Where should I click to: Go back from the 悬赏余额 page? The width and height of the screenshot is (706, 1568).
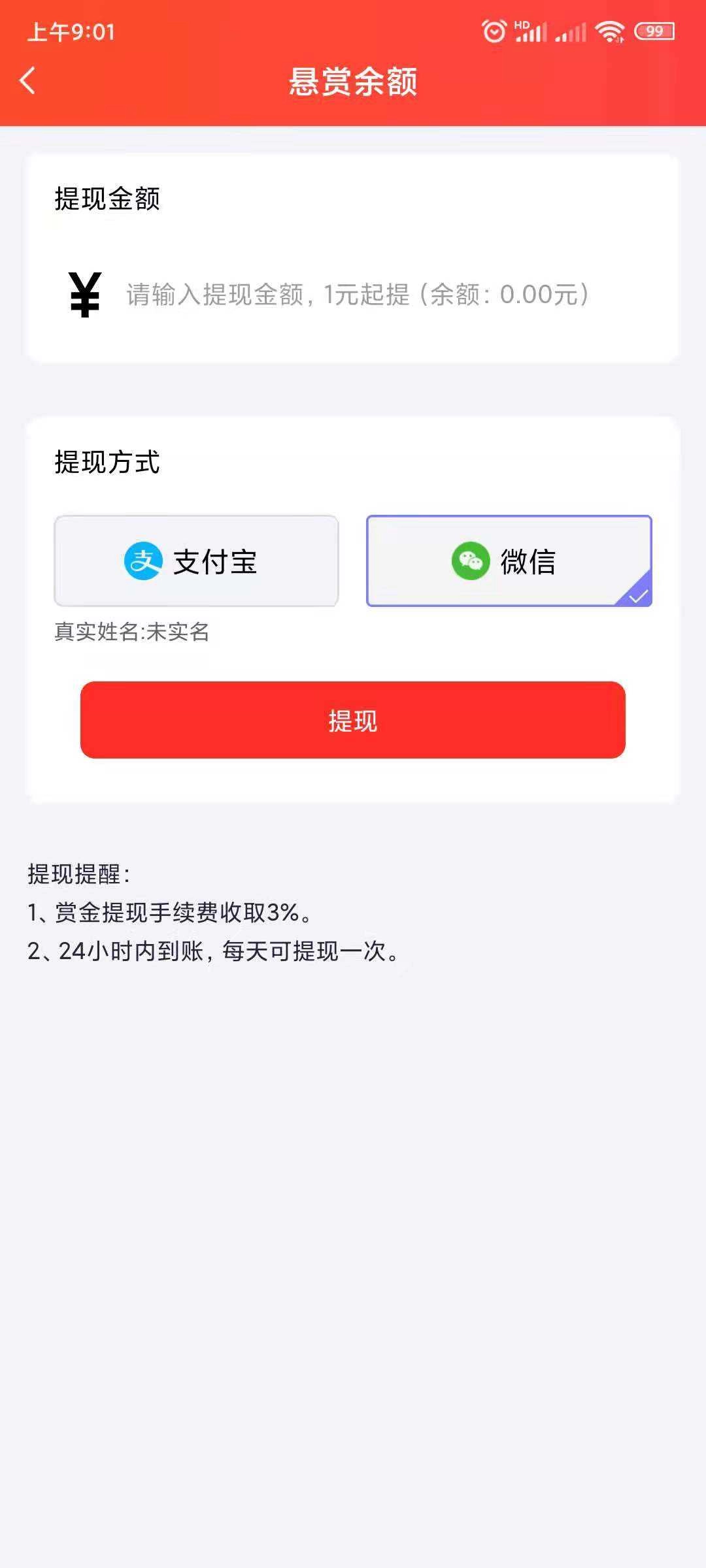pyautogui.click(x=28, y=81)
